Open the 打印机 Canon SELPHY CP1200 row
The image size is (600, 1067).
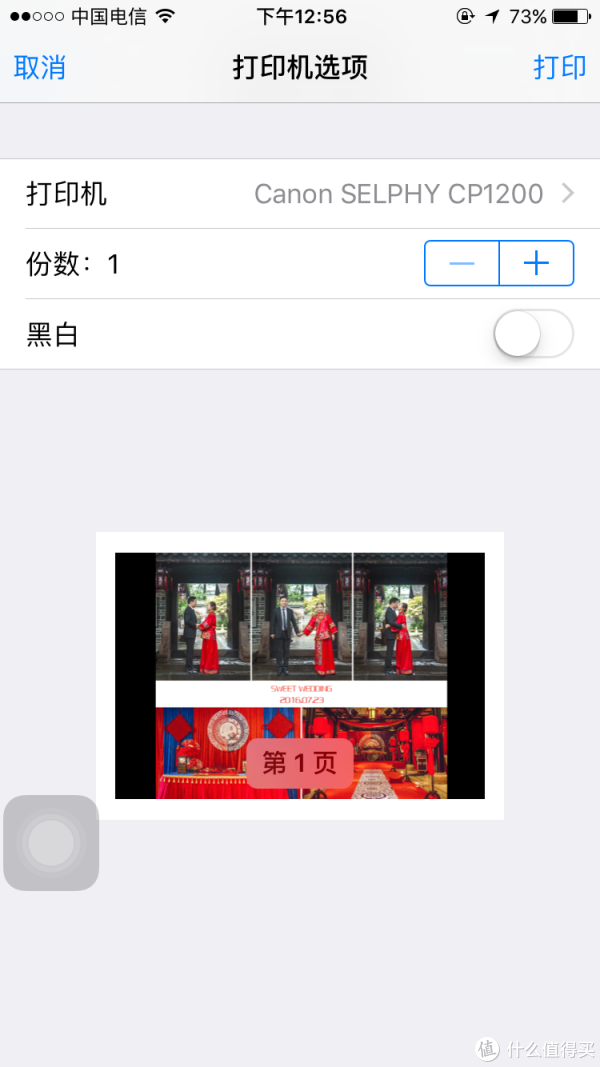[300, 194]
